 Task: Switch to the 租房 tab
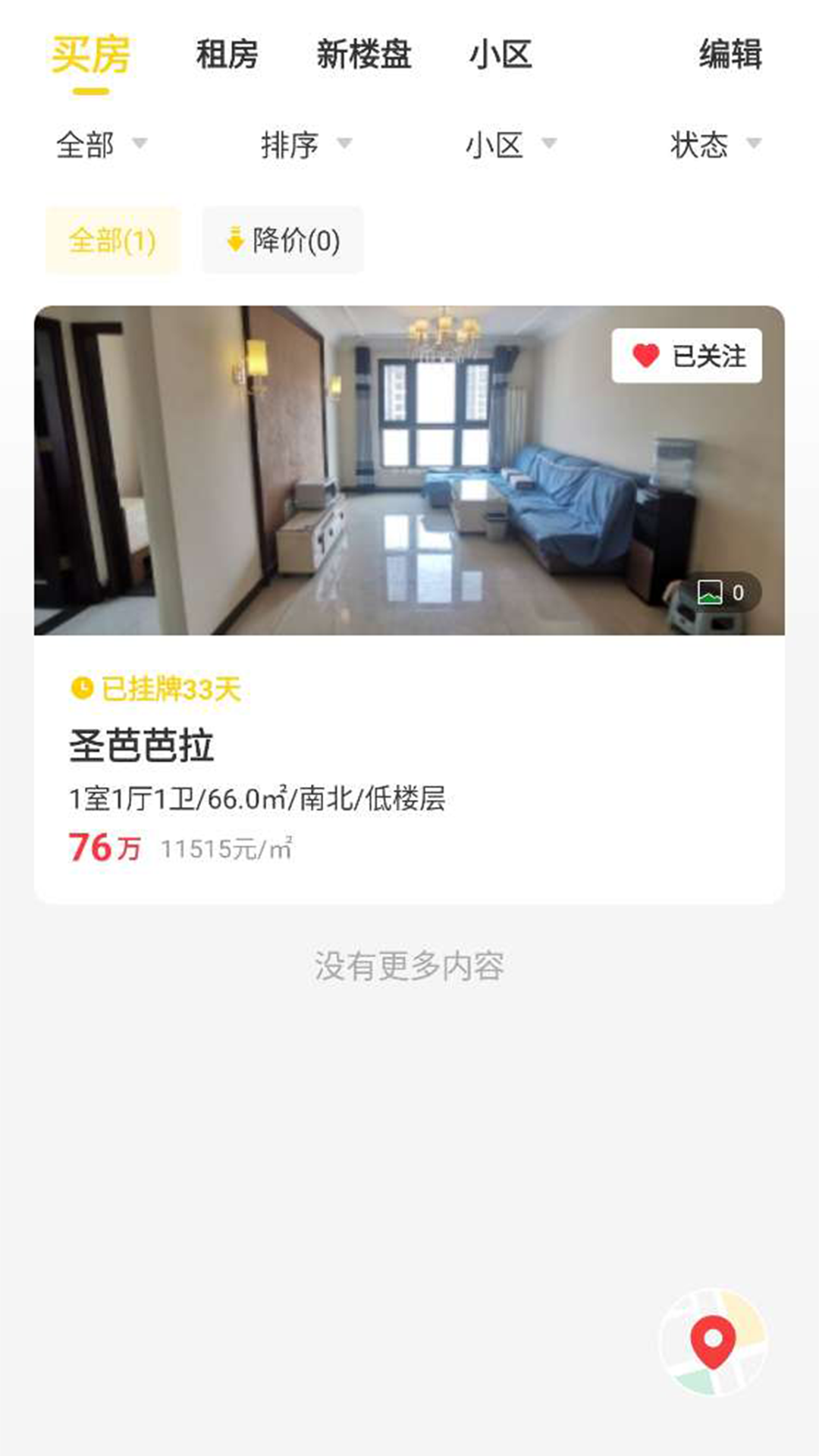227,55
